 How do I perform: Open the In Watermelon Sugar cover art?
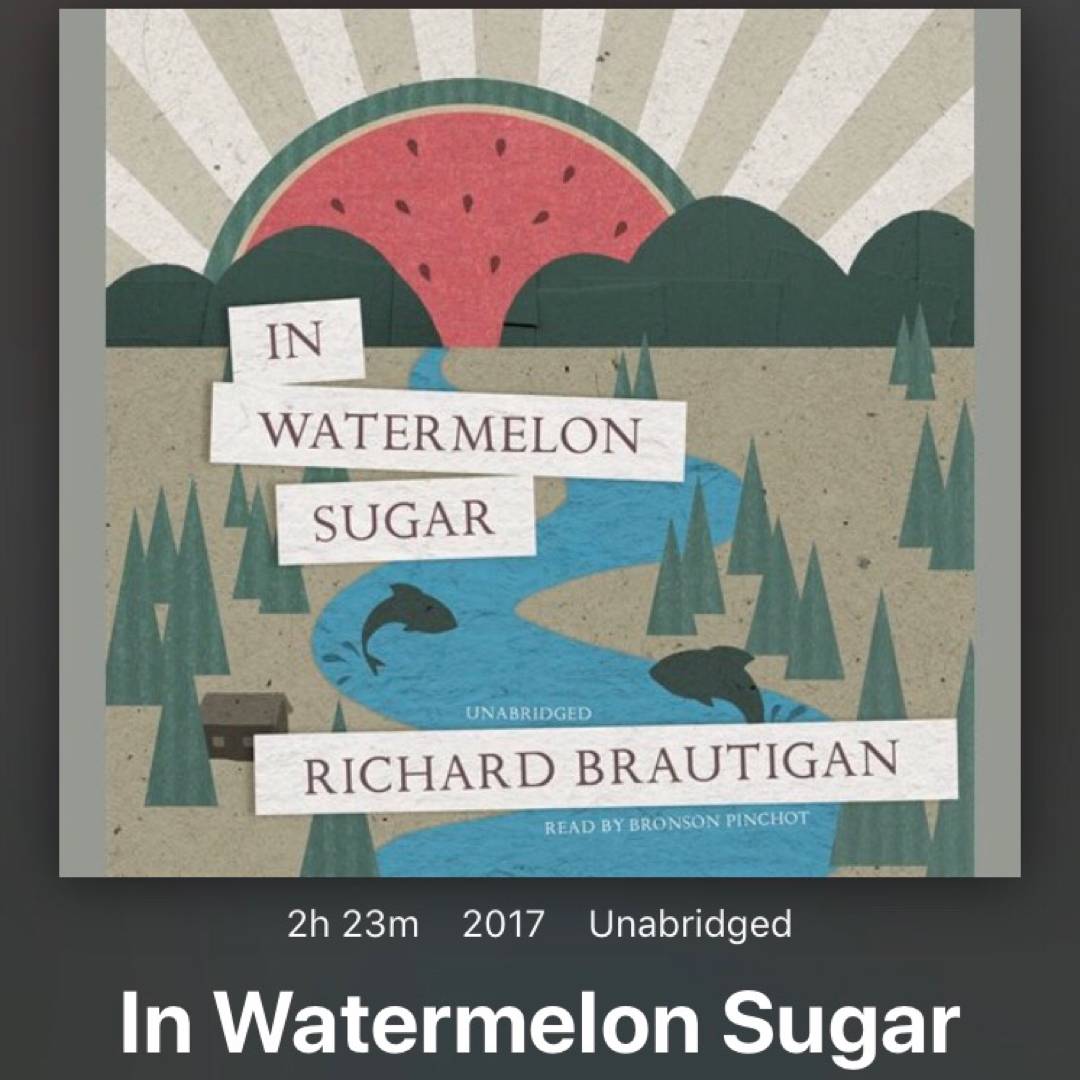point(540,445)
